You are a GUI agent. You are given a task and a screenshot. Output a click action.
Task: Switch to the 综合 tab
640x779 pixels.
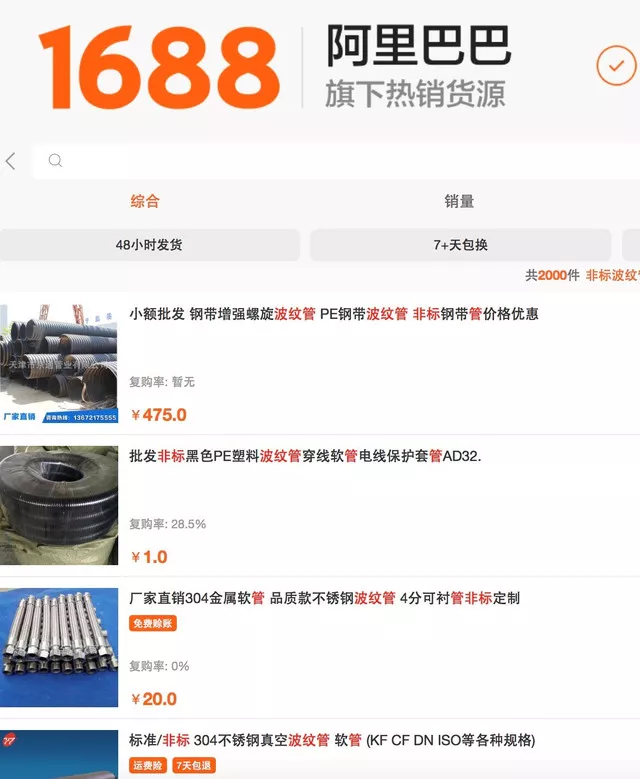click(145, 201)
